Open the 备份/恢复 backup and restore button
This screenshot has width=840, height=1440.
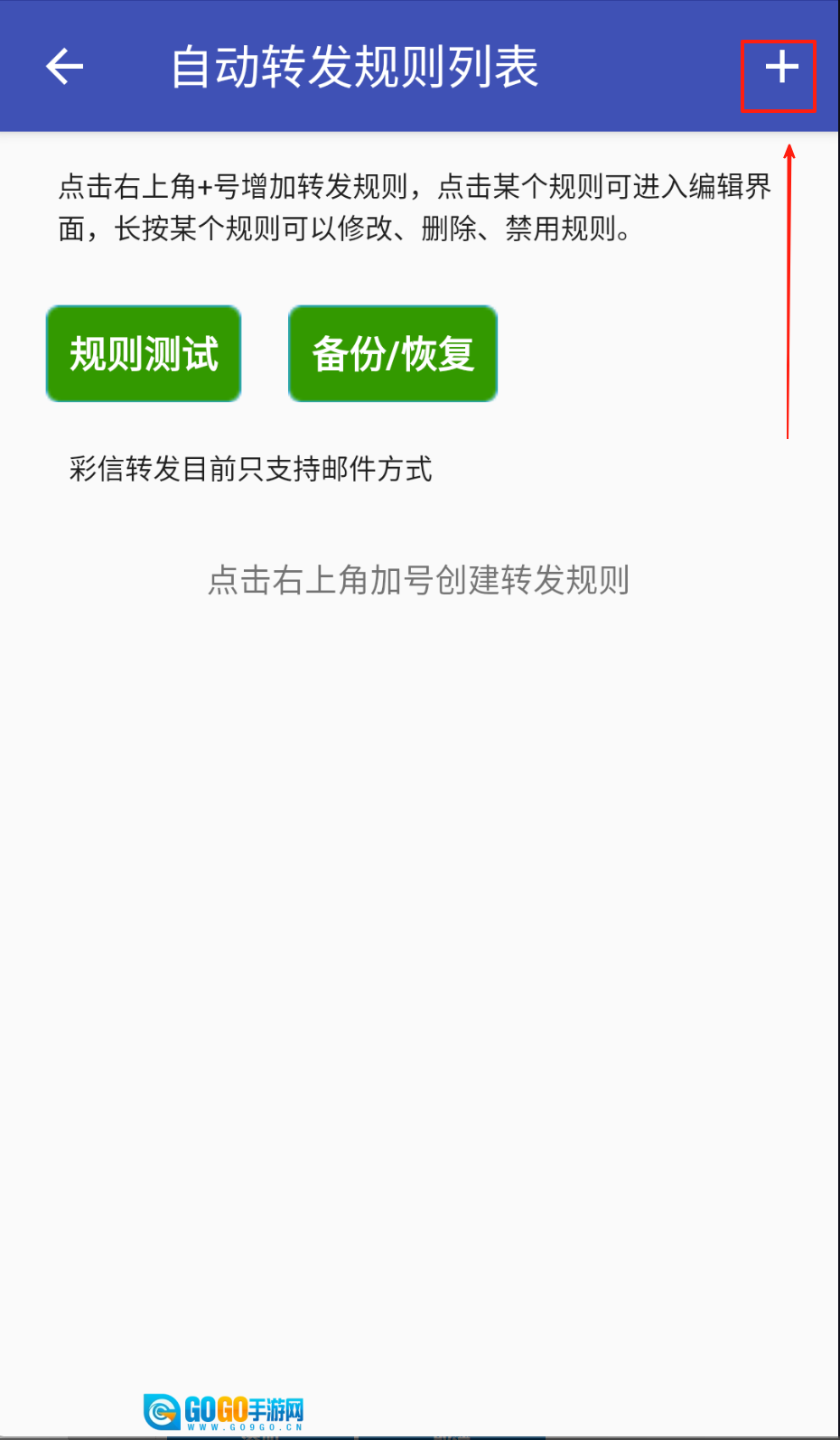392,353
